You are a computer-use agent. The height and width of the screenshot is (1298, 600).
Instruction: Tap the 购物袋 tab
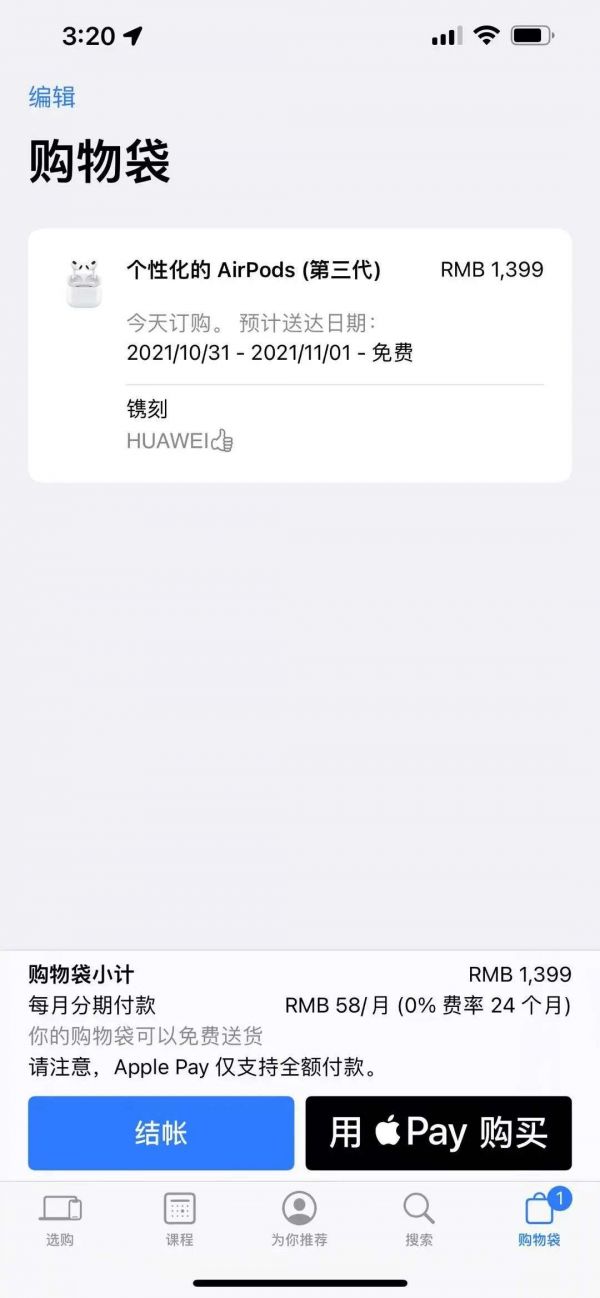(539, 1220)
